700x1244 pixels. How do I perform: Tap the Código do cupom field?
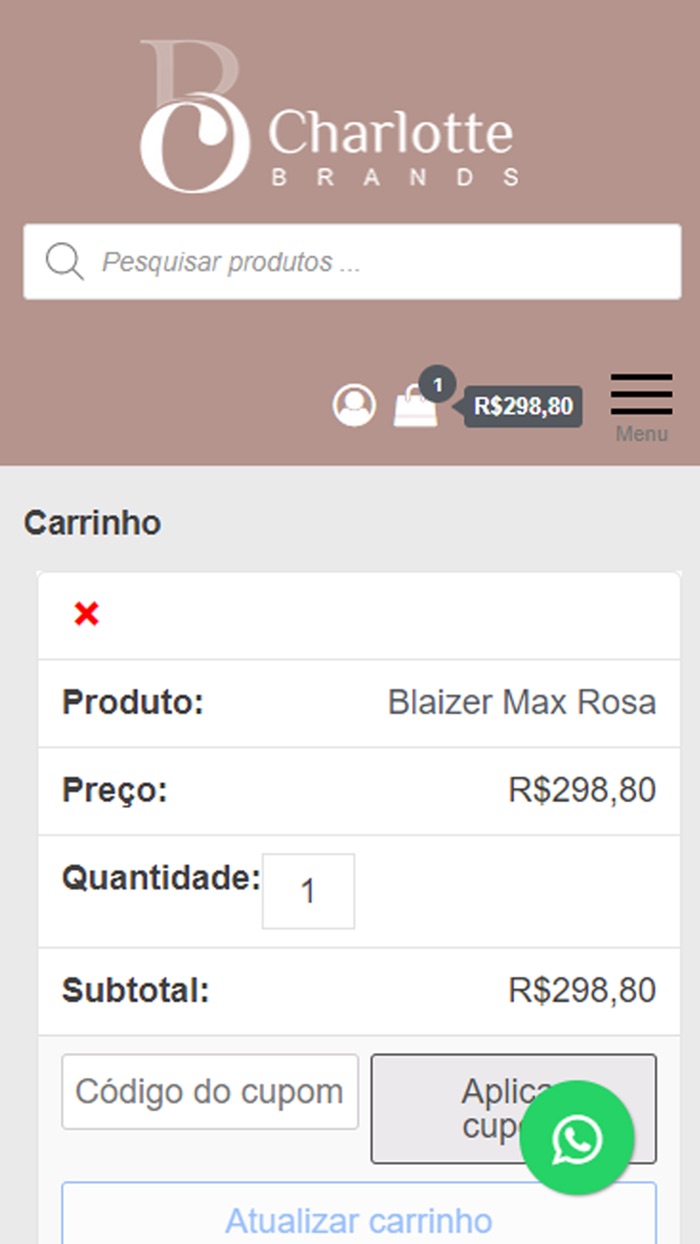point(210,1092)
